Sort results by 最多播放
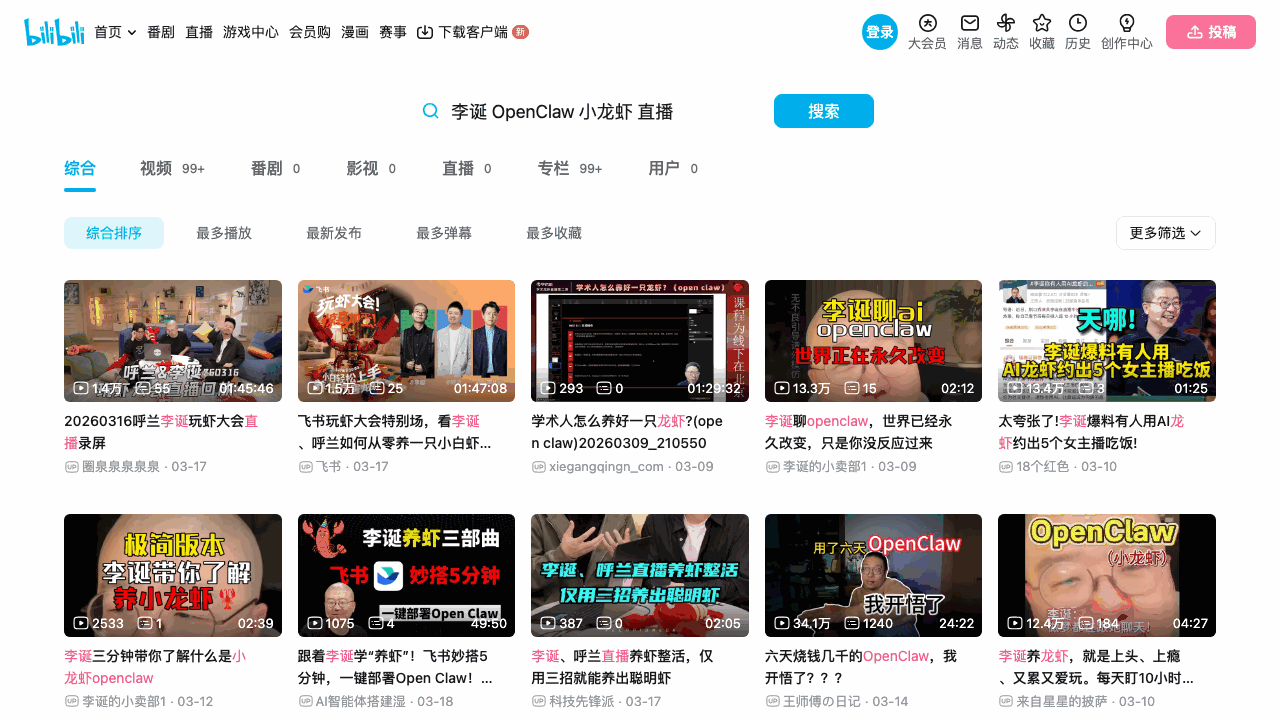Viewport: 1280px width, 720px height. (x=224, y=233)
